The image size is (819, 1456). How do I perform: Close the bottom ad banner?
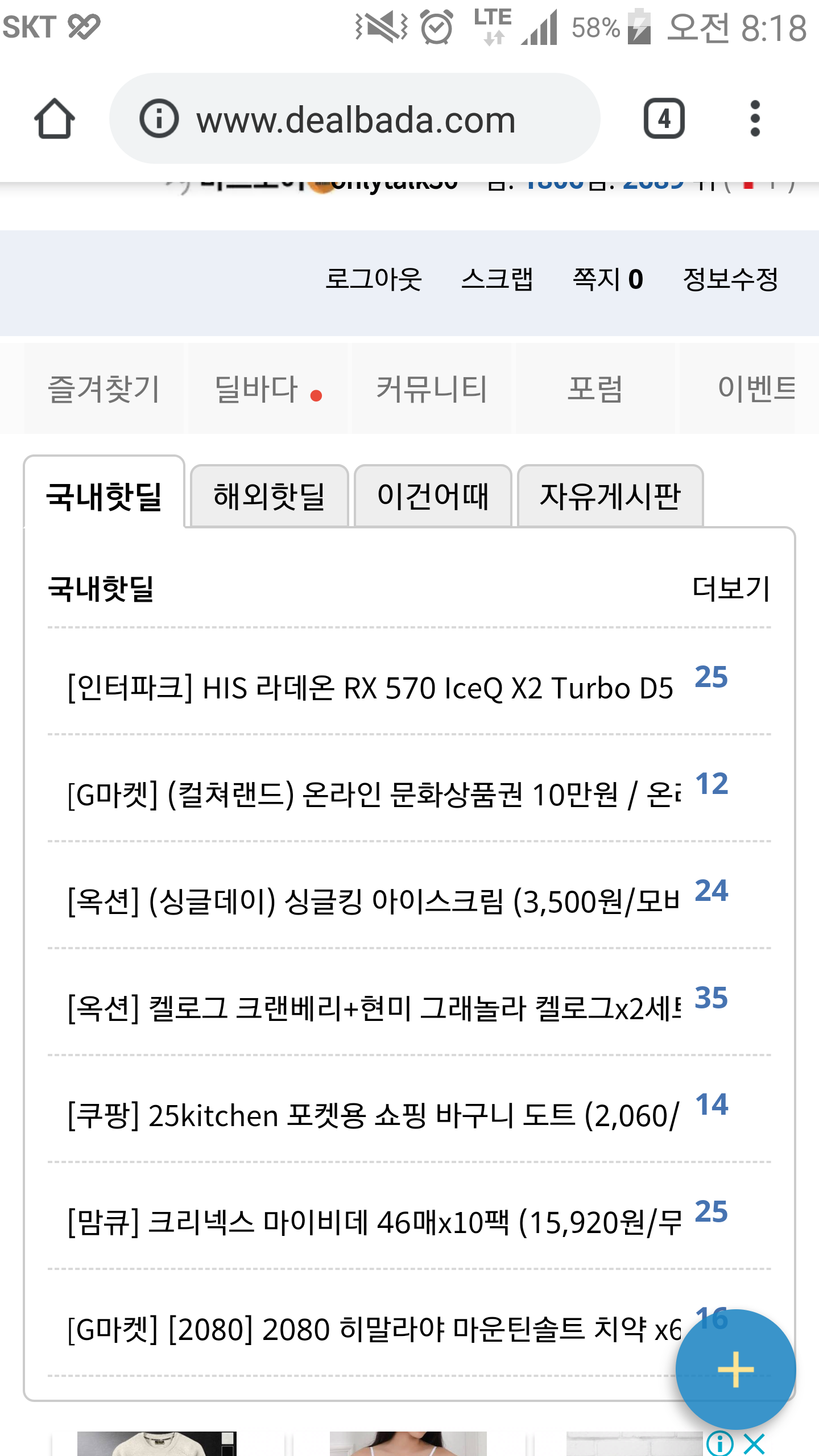pos(754,1443)
